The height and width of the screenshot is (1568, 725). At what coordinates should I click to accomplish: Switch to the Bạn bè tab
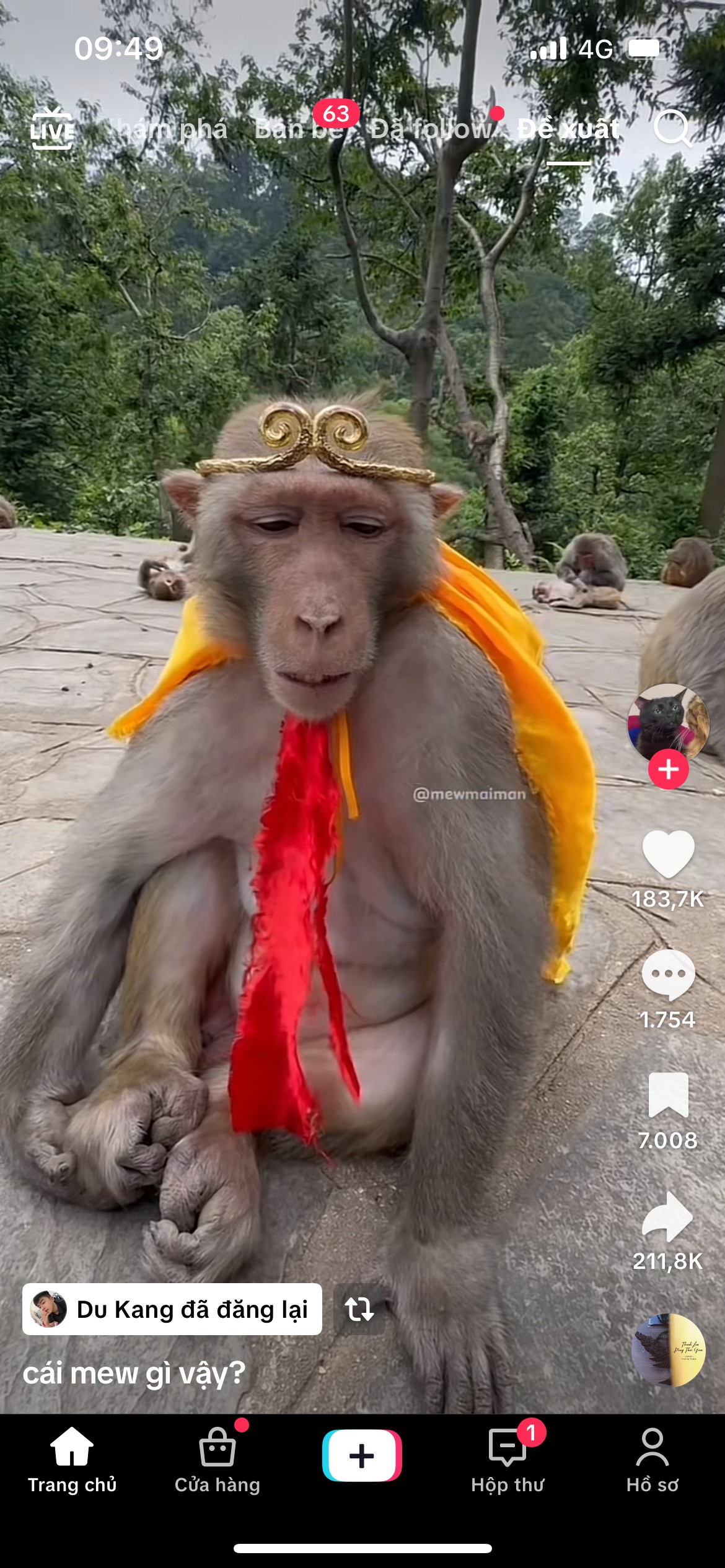pos(298,129)
